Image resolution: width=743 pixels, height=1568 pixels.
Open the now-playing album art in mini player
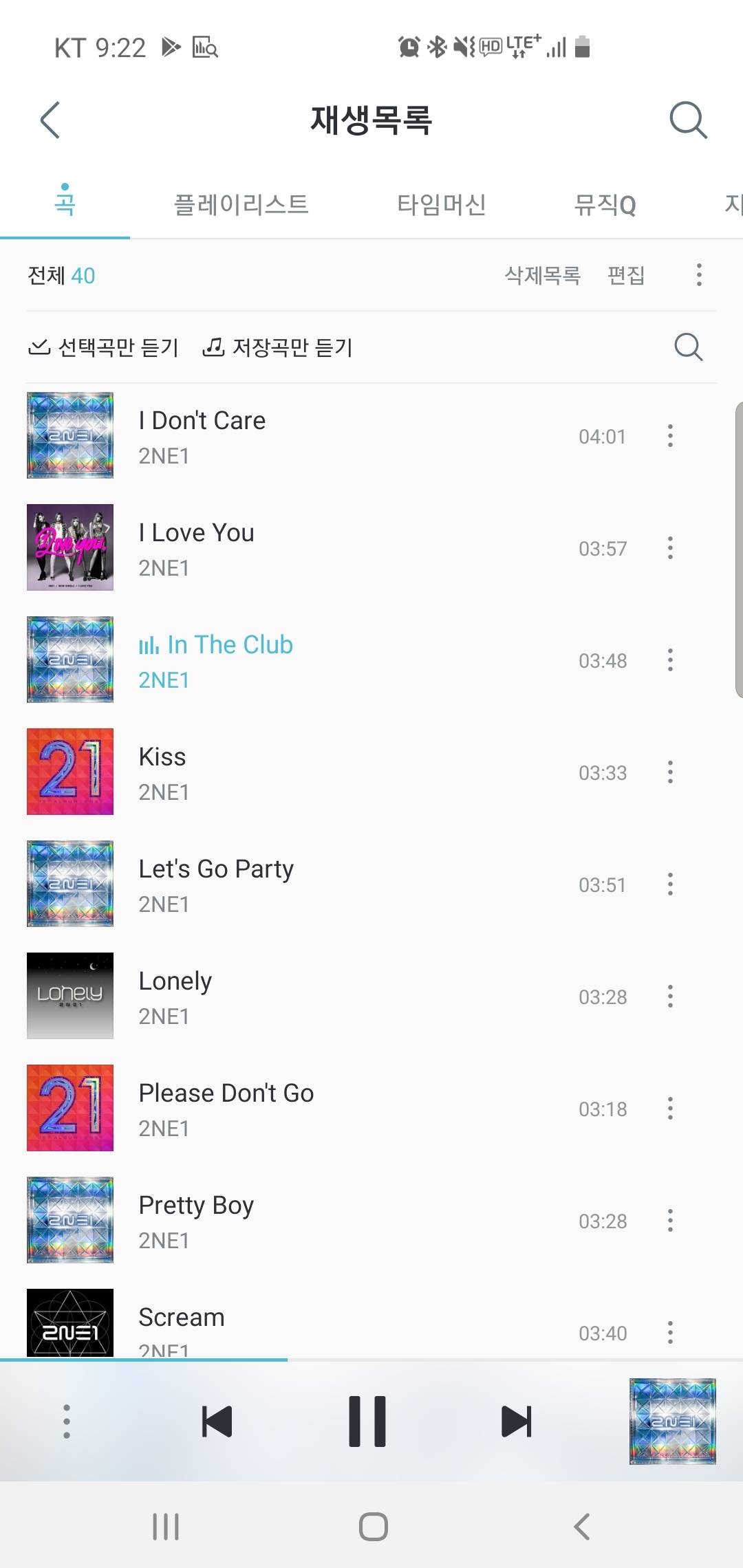672,1421
